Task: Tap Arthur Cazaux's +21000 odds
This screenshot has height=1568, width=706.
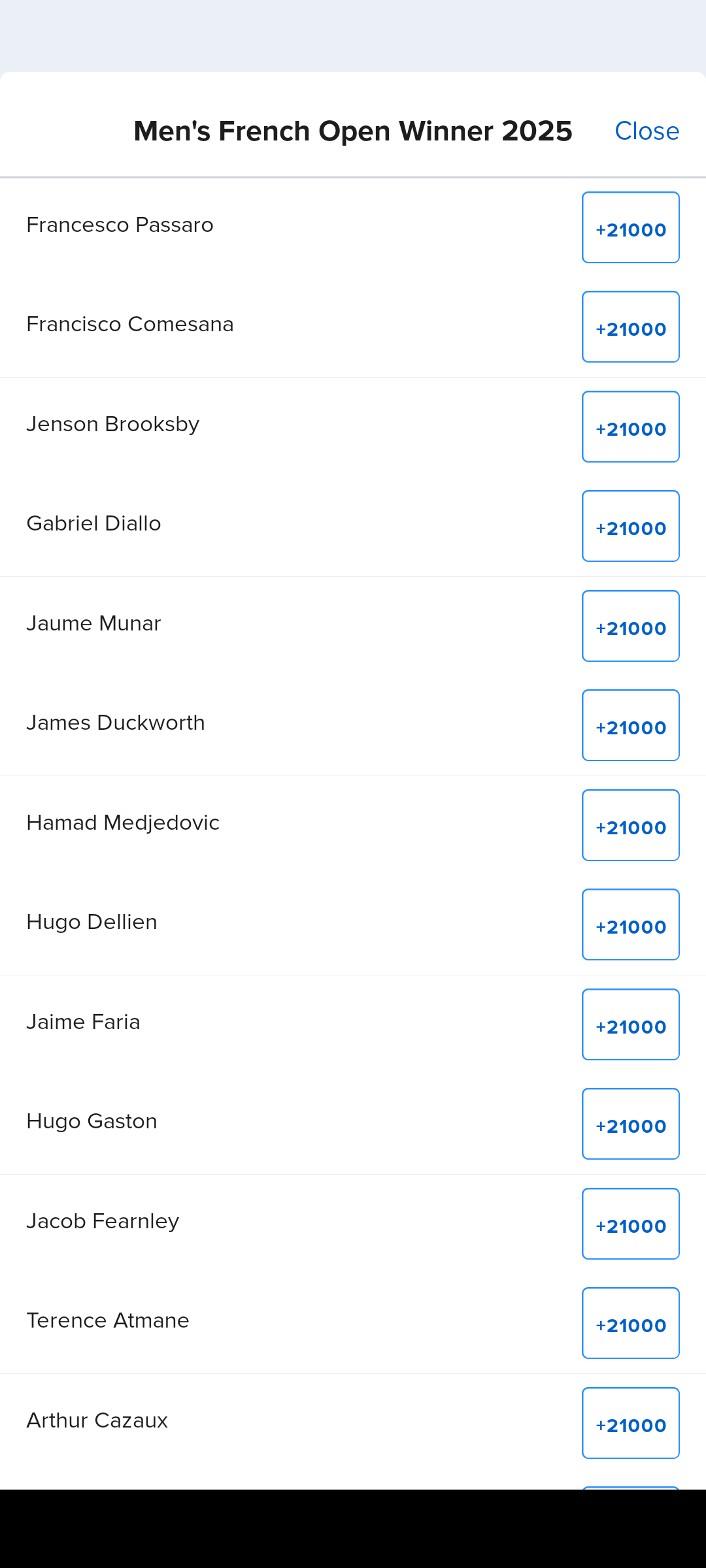Action: [630, 1424]
